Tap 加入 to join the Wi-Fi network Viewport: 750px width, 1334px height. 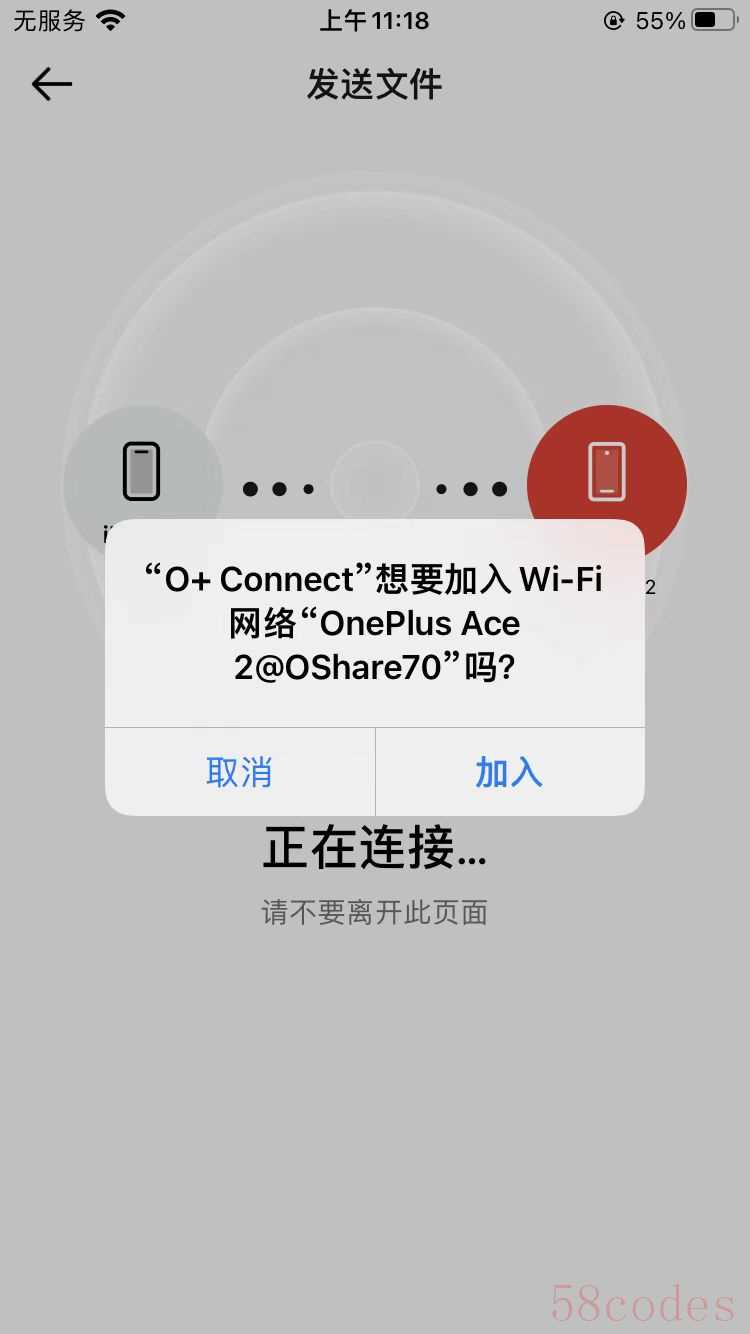509,772
